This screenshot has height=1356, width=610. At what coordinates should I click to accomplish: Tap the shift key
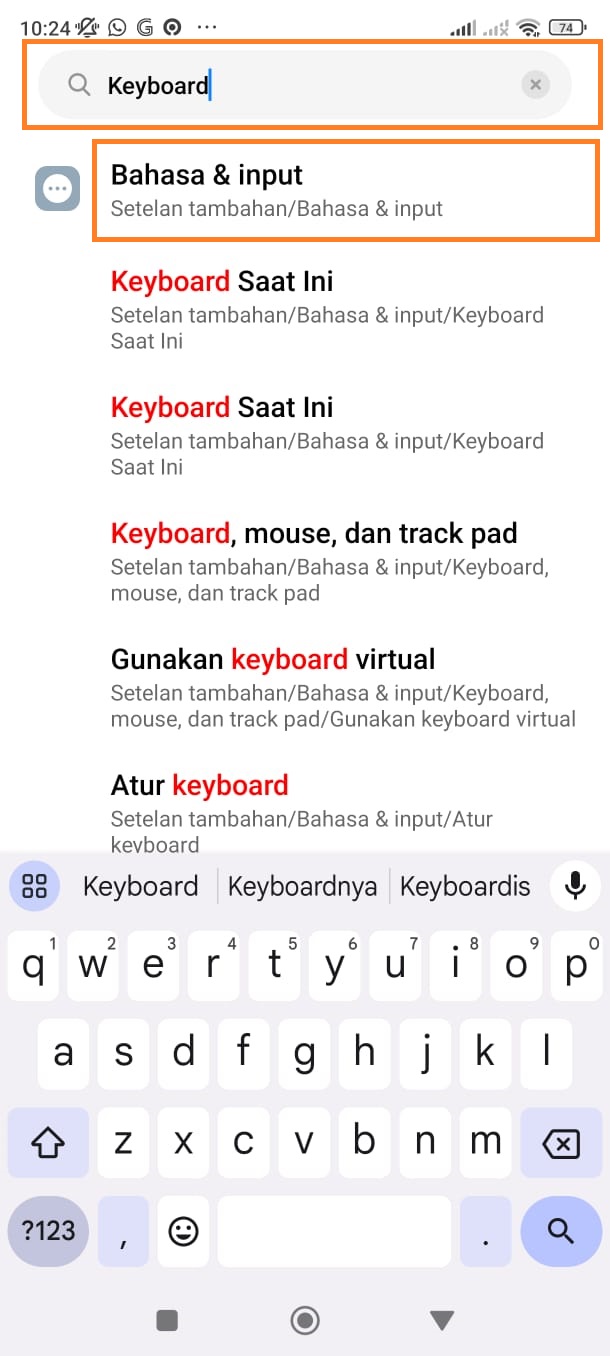pos(49,1143)
